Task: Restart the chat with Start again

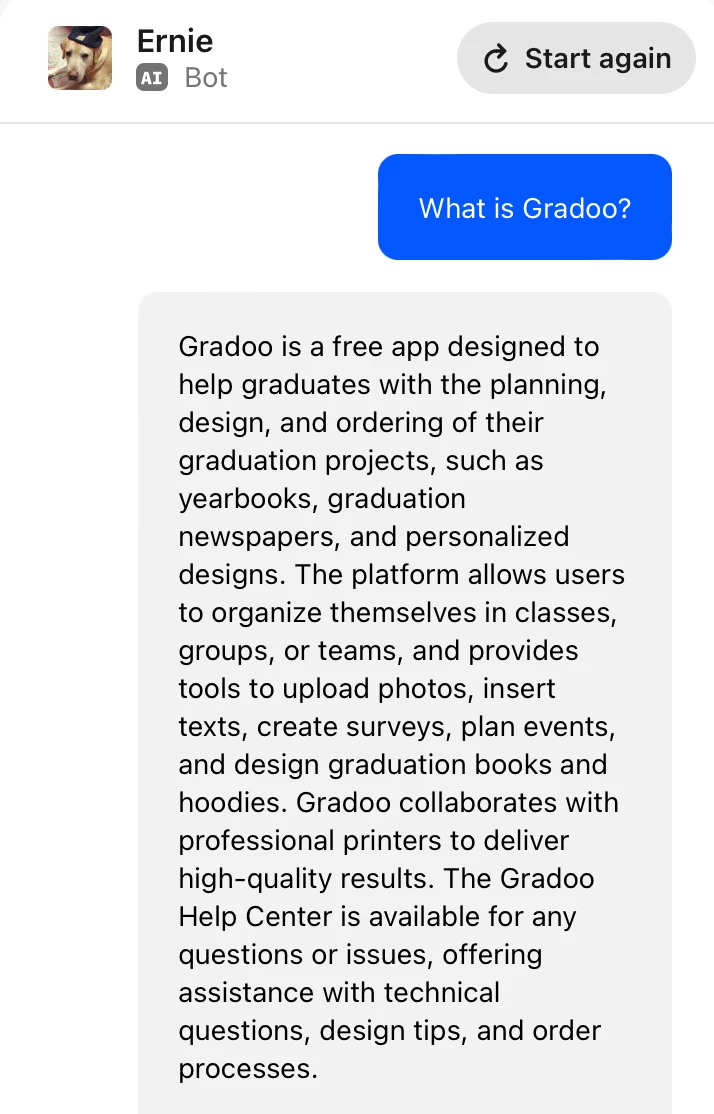Action: tap(577, 59)
